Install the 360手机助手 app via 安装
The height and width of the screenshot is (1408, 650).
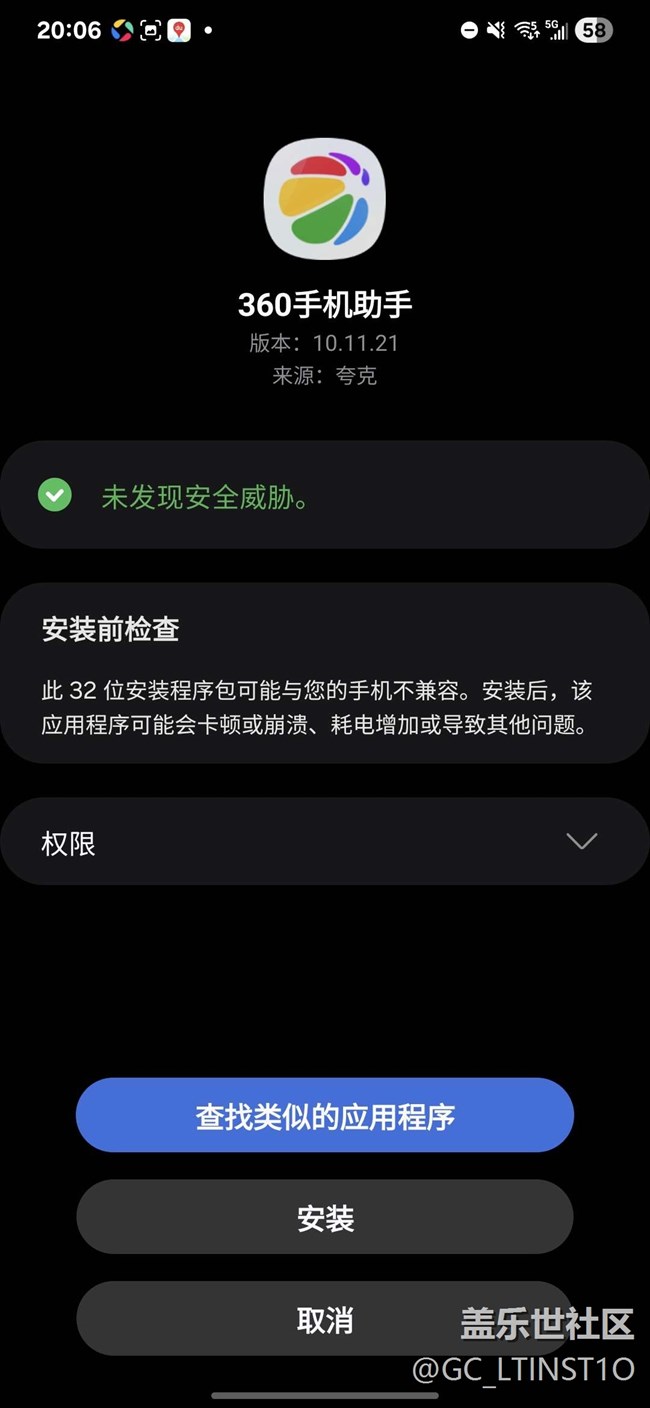pos(325,1217)
